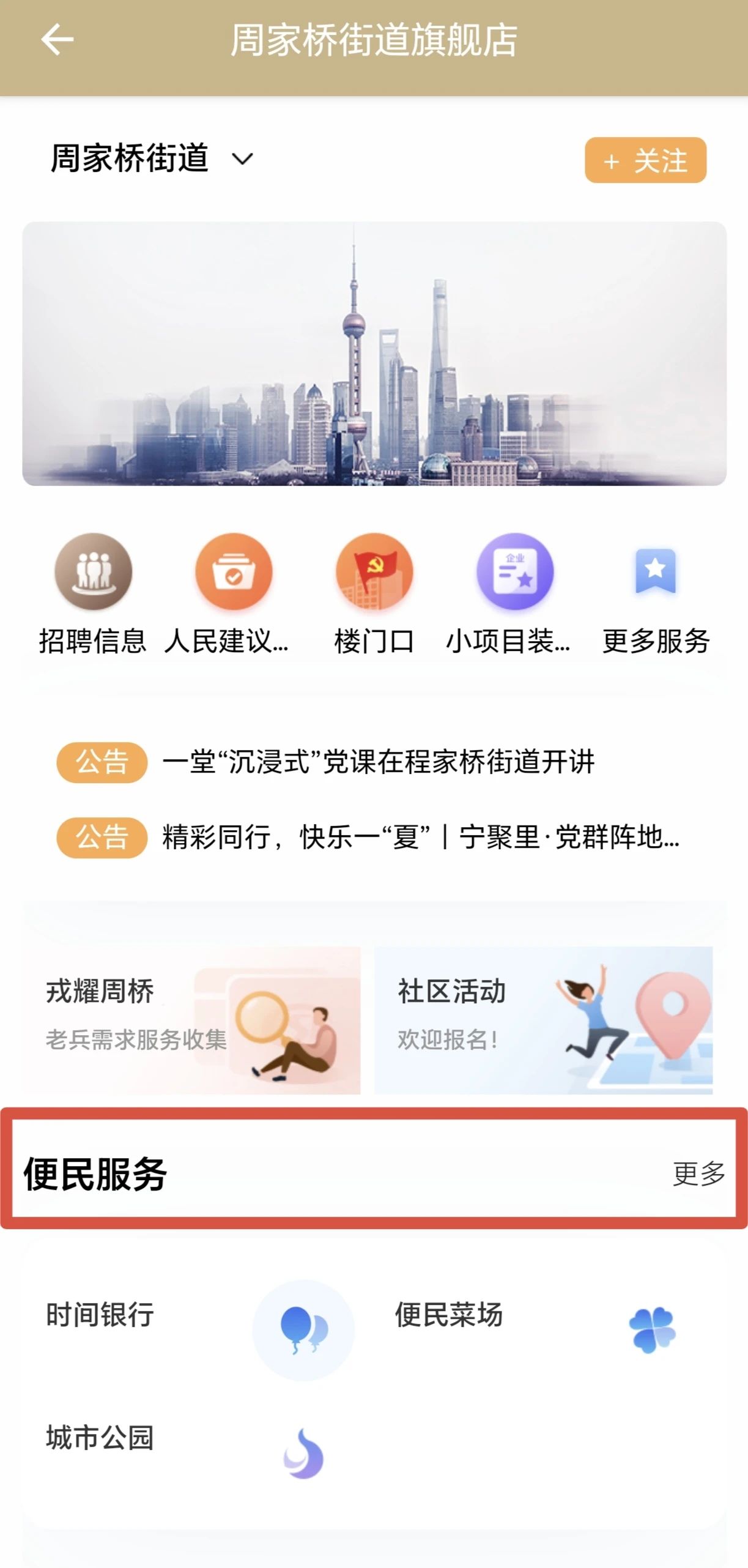Go back using the top-left arrow
Image resolution: width=748 pixels, height=1568 pixels.
[x=57, y=40]
